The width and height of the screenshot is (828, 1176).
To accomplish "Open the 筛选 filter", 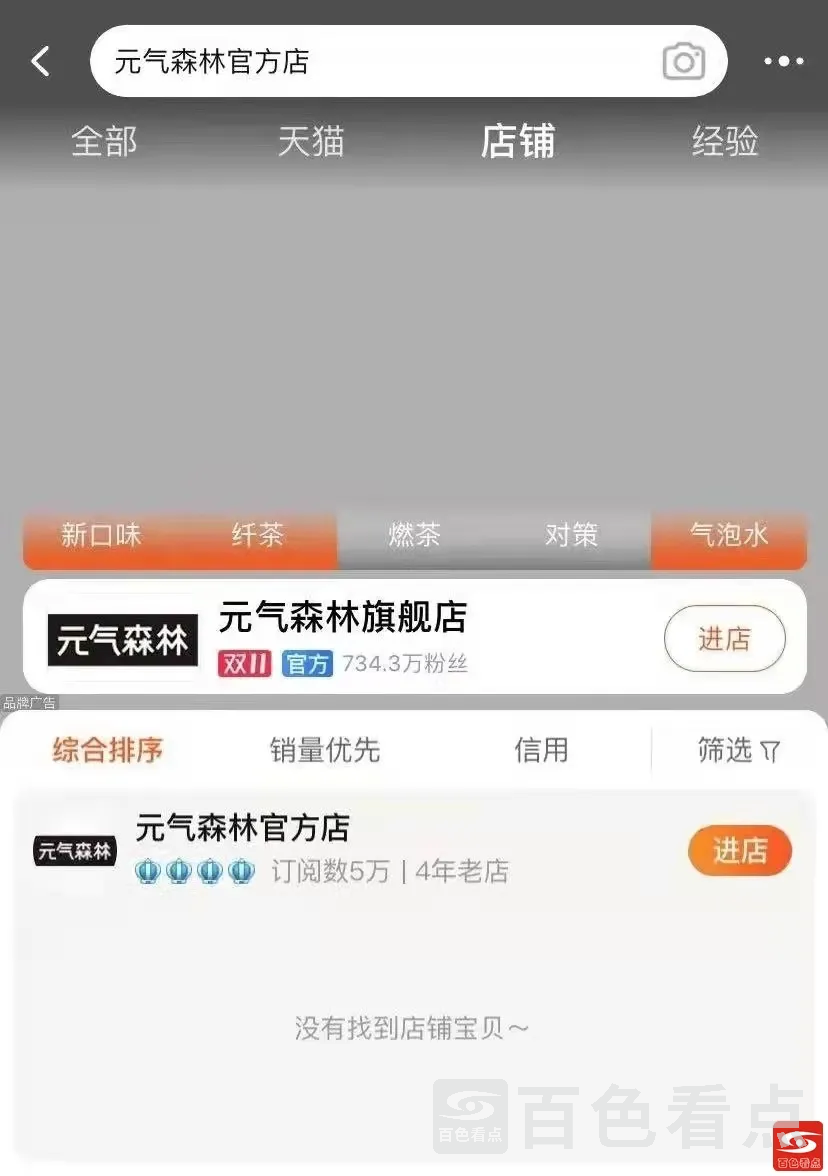I will [x=738, y=750].
